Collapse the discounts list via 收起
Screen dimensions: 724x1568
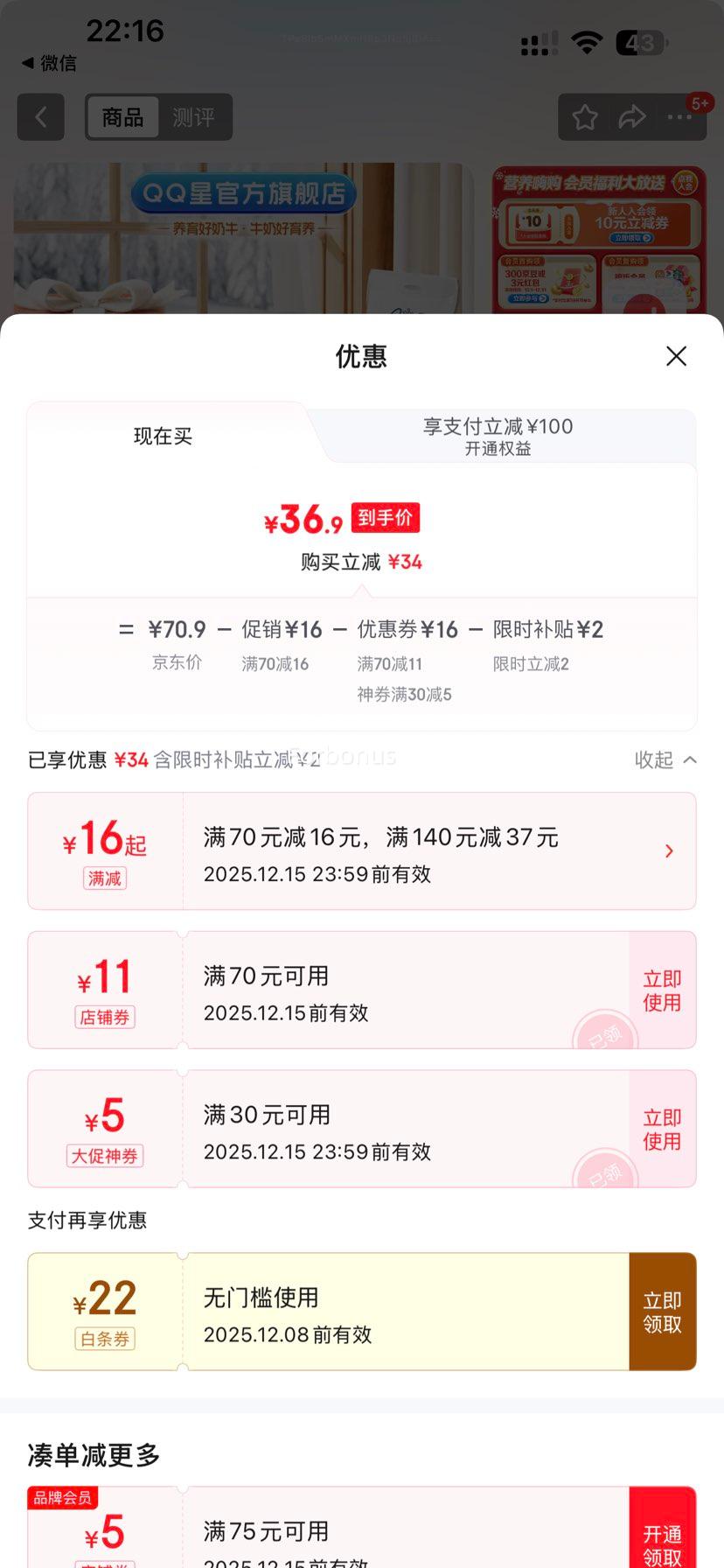click(x=665, y=760)
